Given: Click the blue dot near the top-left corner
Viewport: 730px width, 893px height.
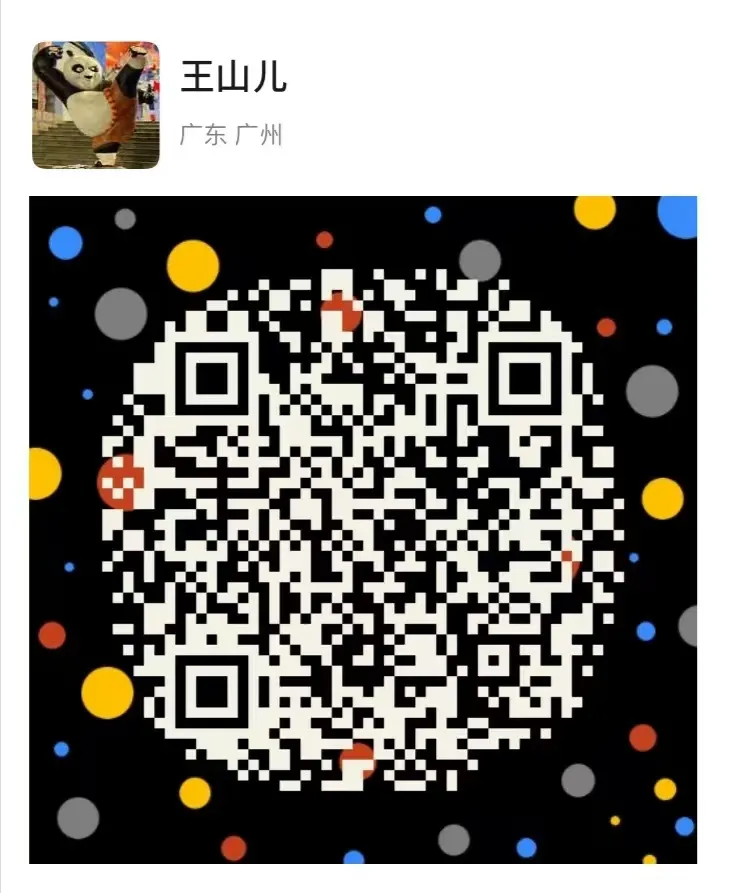Looking at the screenshot, I should tap(64, 245).
